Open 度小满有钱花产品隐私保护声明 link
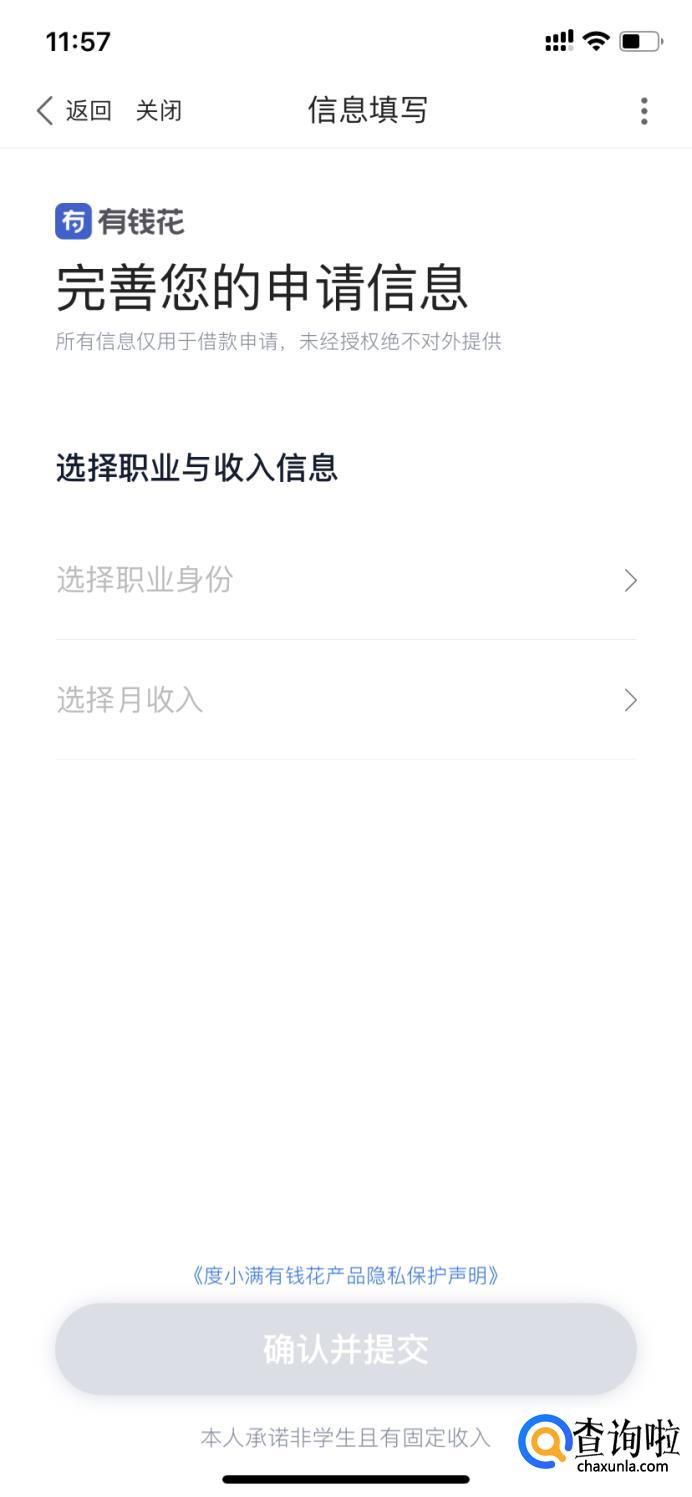 [x=345, y=1275]
